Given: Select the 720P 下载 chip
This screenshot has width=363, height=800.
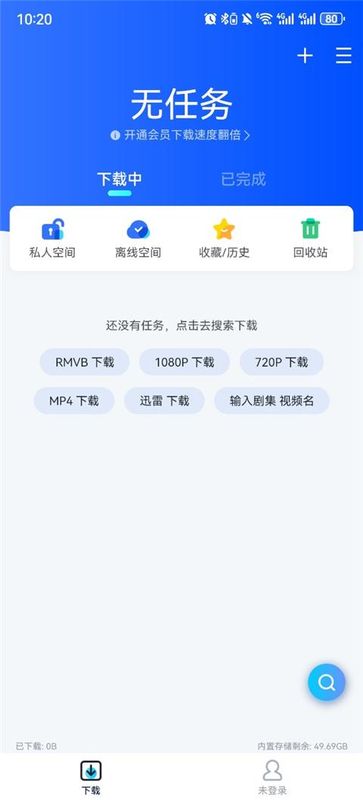Looking at the screenshot, I should (x=281, y=362).
